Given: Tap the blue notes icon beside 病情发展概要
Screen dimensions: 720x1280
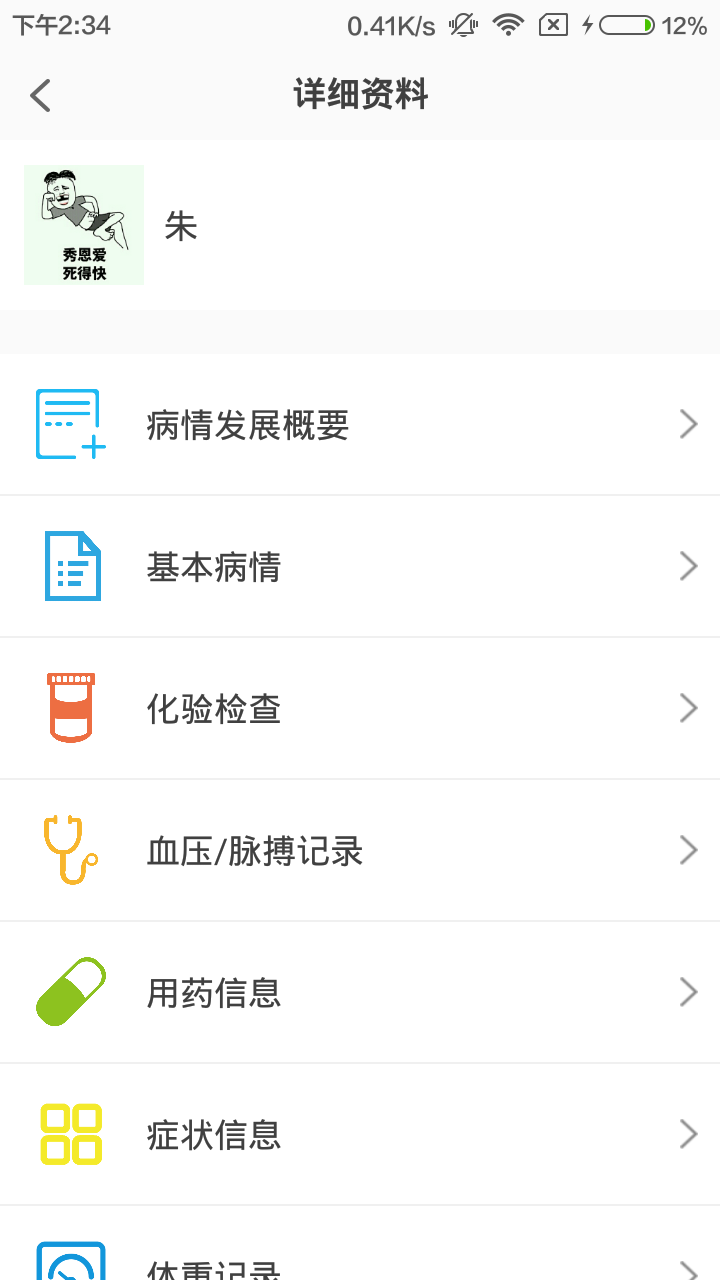Looking at the screenshot, I should coord(70,424).
